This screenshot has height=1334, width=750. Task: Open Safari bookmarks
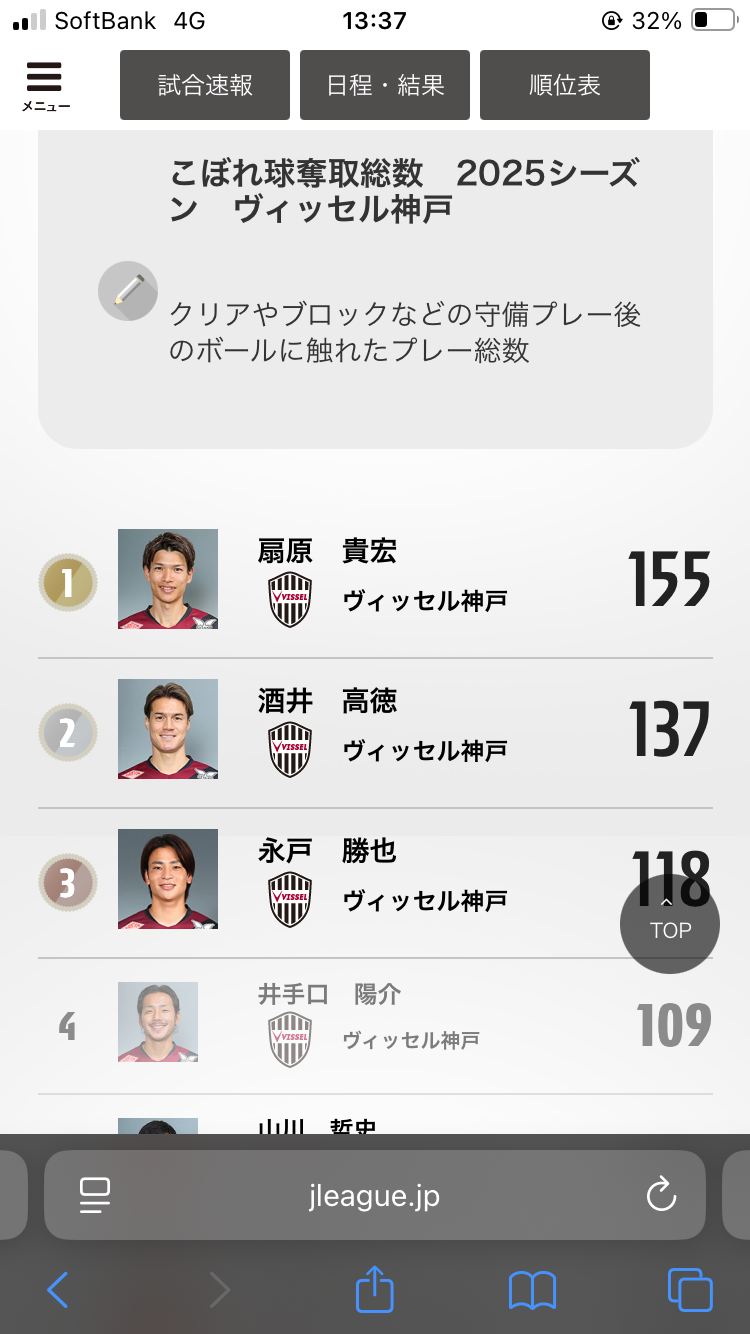[532, 1290]
